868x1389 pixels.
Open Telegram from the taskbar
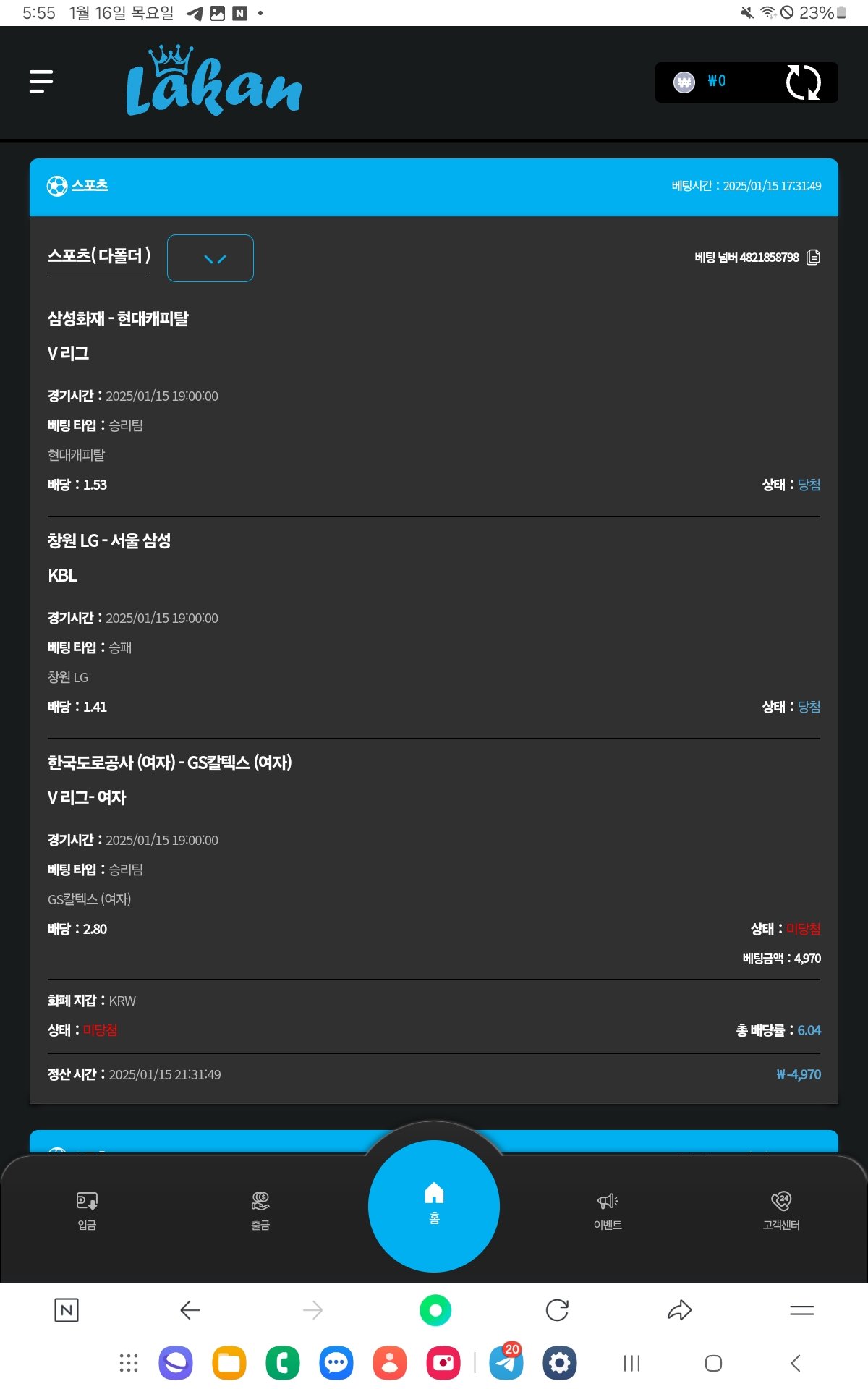click(506, 1364)
